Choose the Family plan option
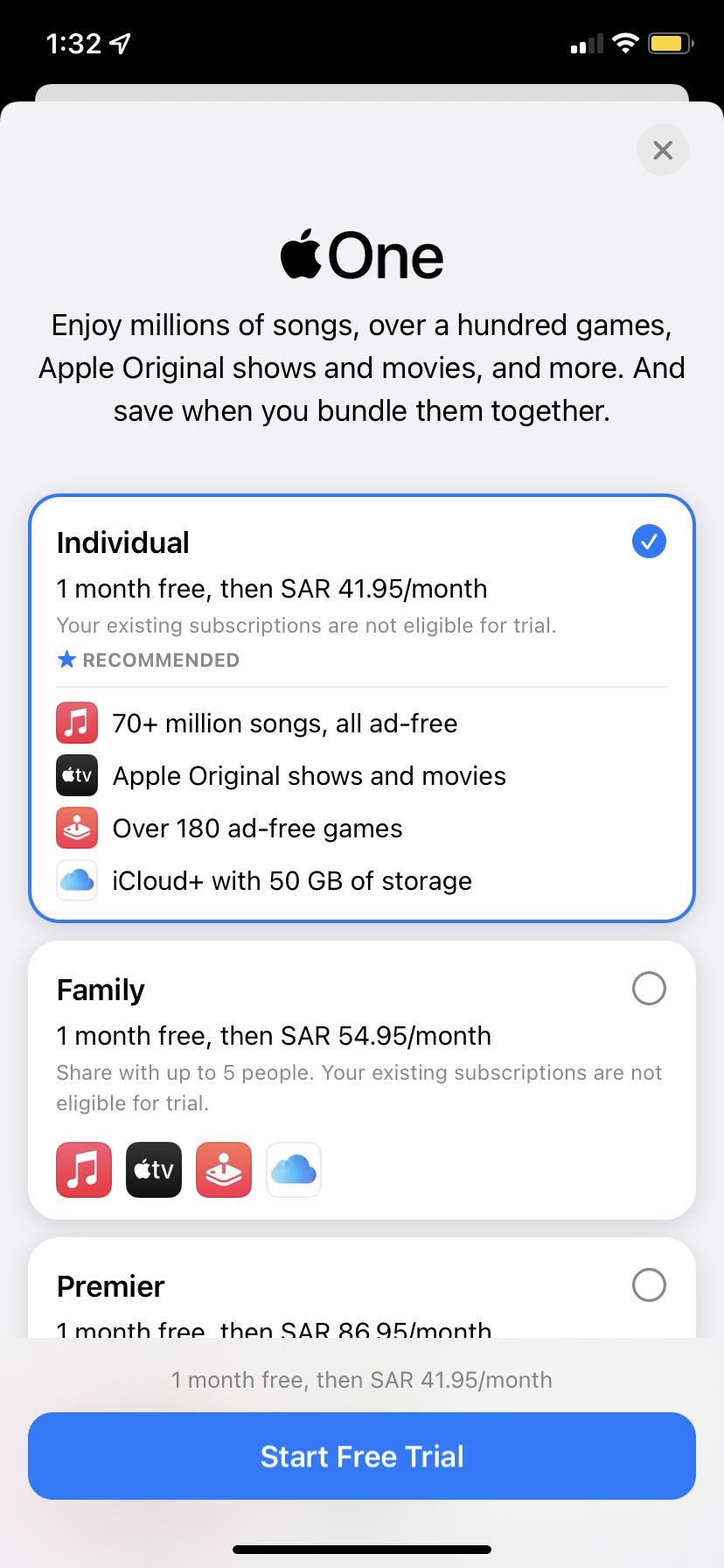724x1568 pixels. point(649,989)
